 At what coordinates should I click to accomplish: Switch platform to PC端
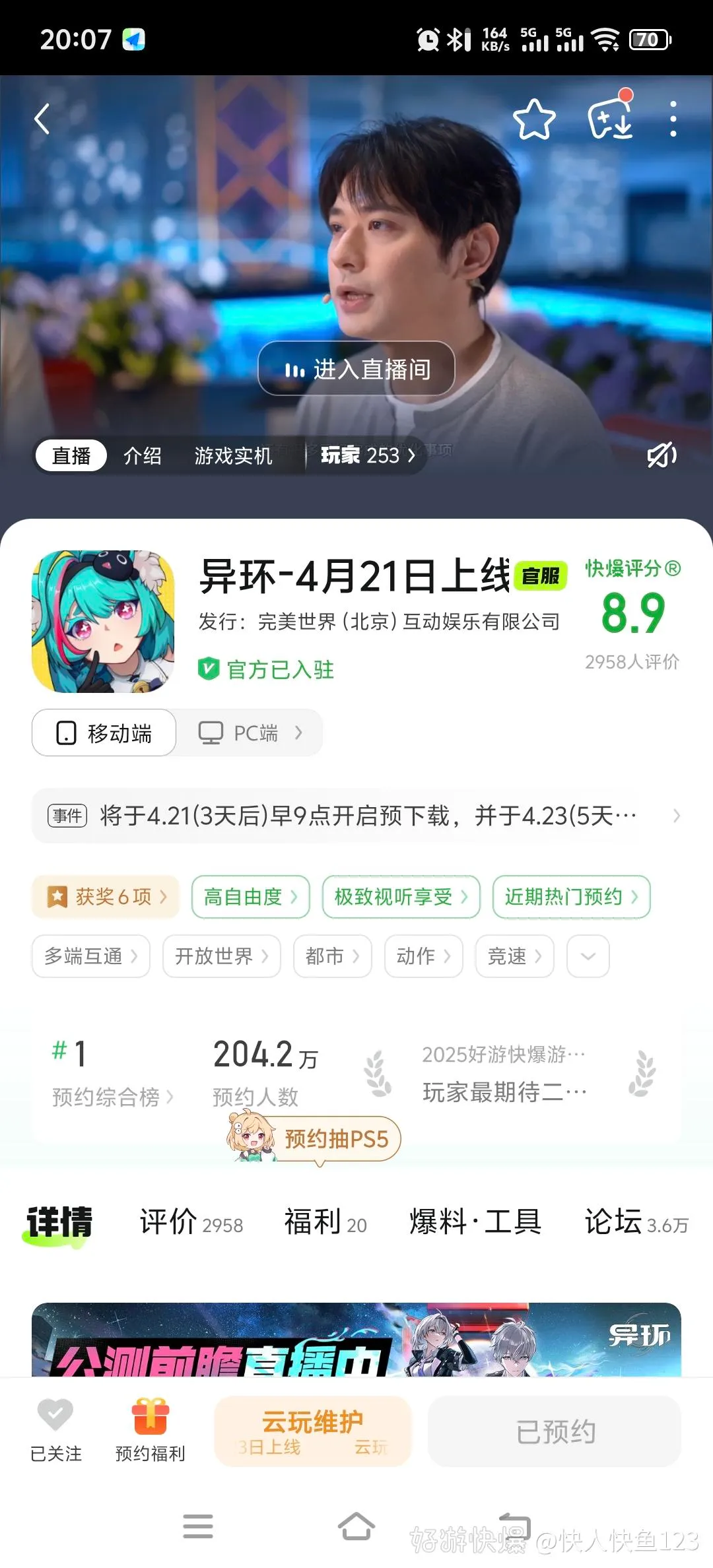(250, 733)
